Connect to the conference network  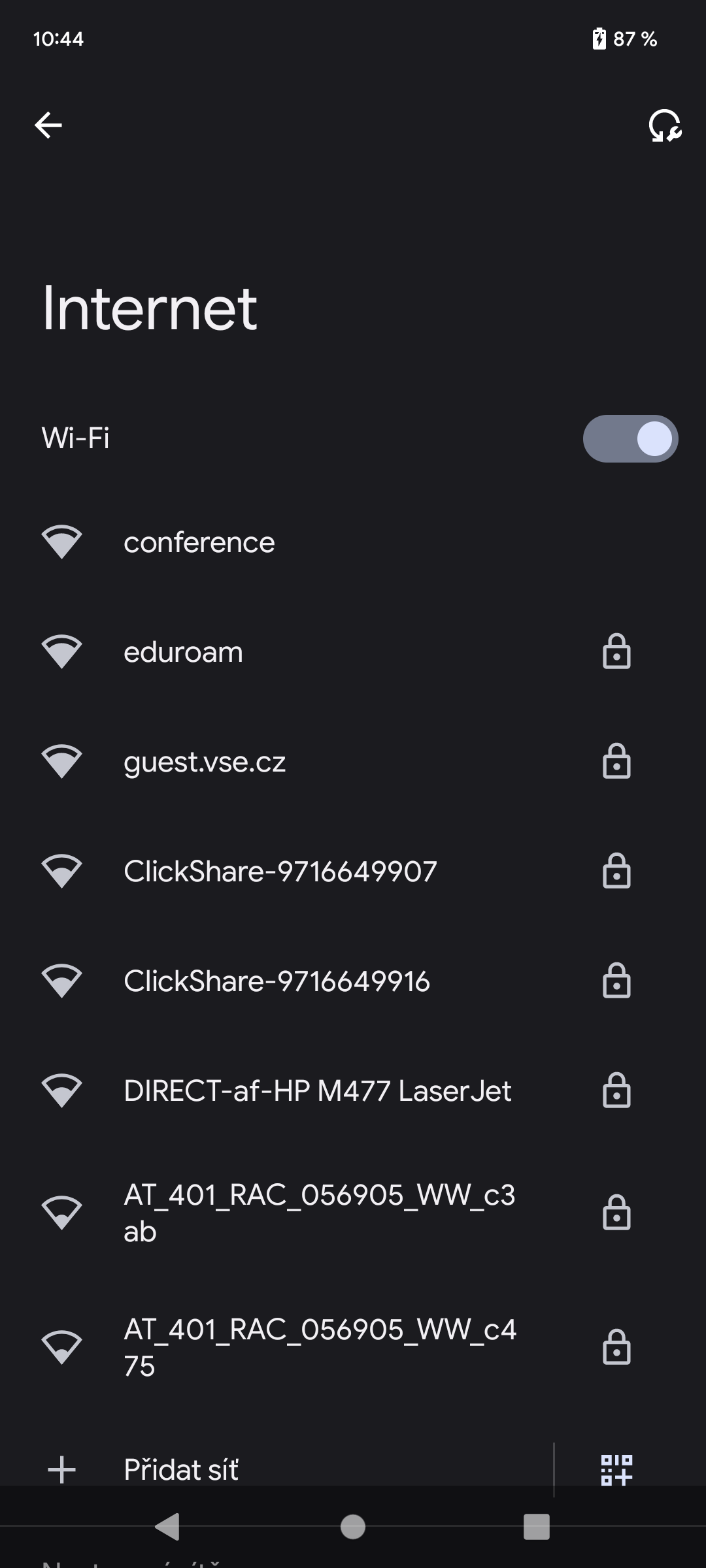199,542
